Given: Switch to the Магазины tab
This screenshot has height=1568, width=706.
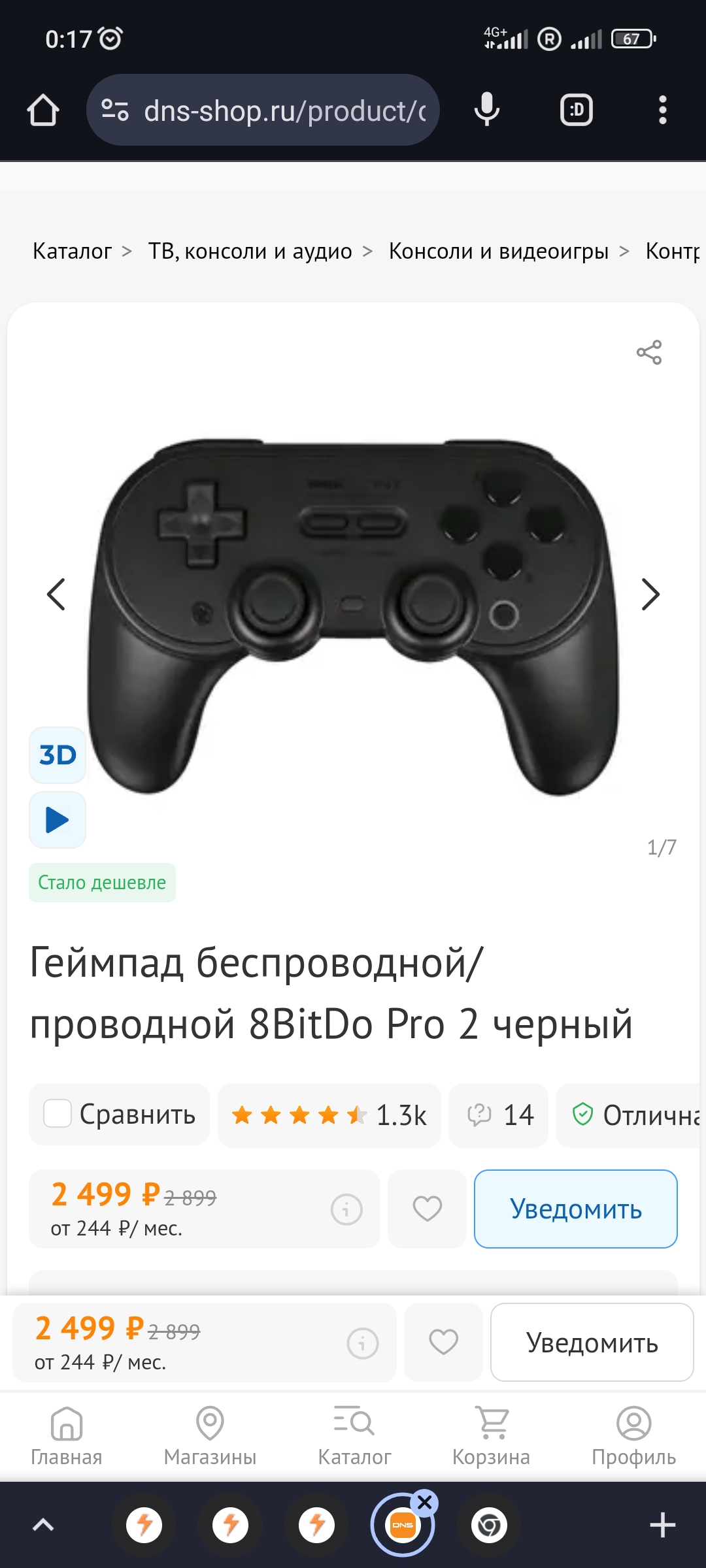Looking at the screenshot, I should pos(210,1435).
